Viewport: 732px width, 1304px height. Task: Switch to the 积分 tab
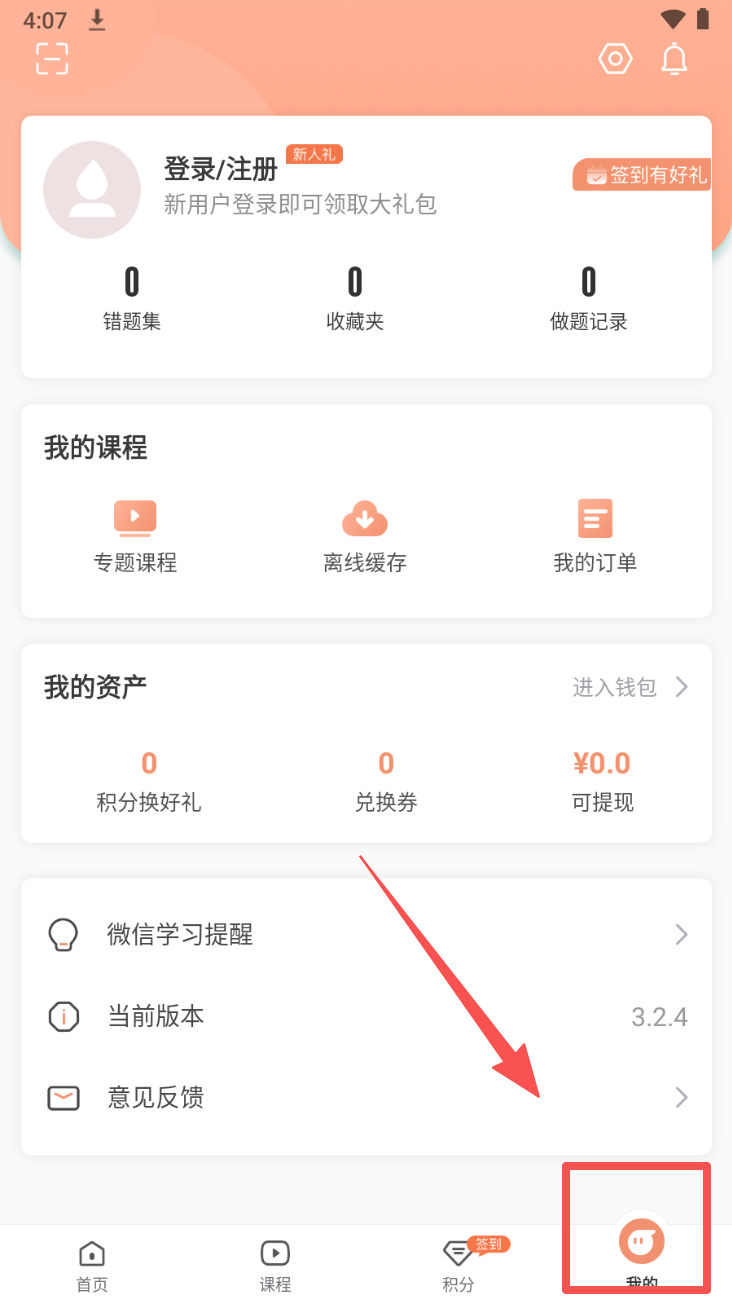pos(458,1265)
